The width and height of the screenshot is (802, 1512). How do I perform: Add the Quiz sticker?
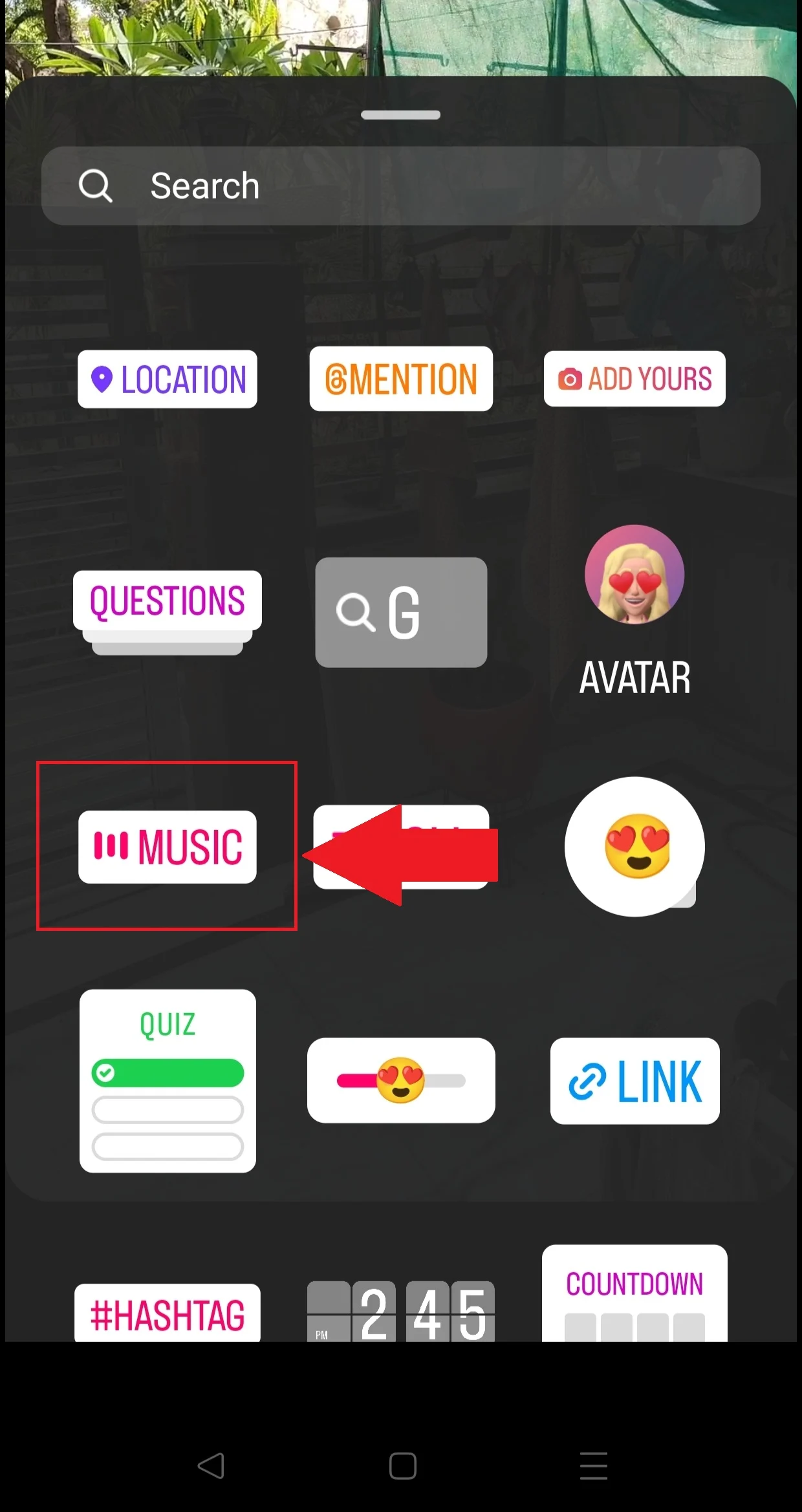click(x=168, y=1081)
